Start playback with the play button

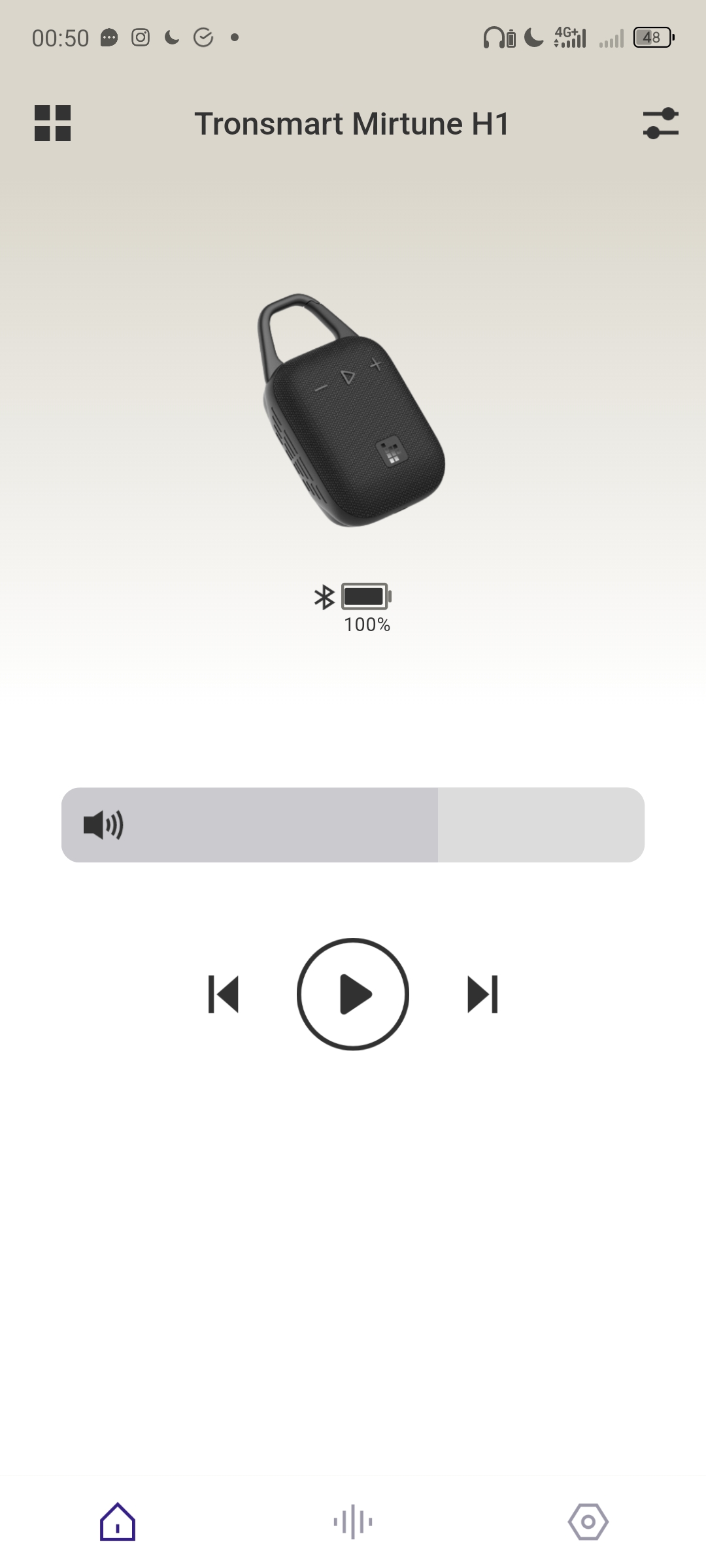tap(353, 994)
